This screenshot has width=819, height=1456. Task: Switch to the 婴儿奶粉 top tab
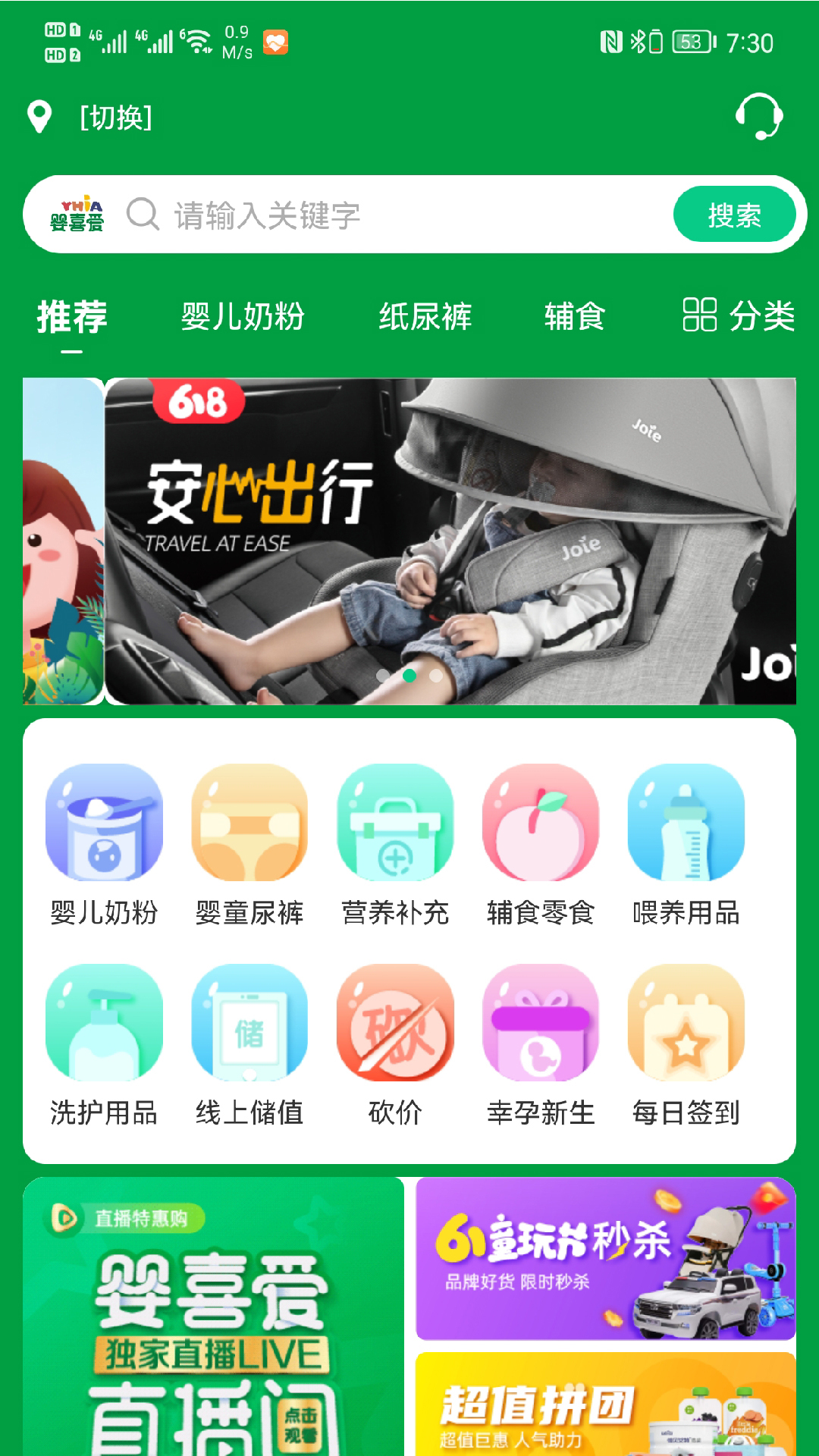pyautogui.click(x=243, y=316)
